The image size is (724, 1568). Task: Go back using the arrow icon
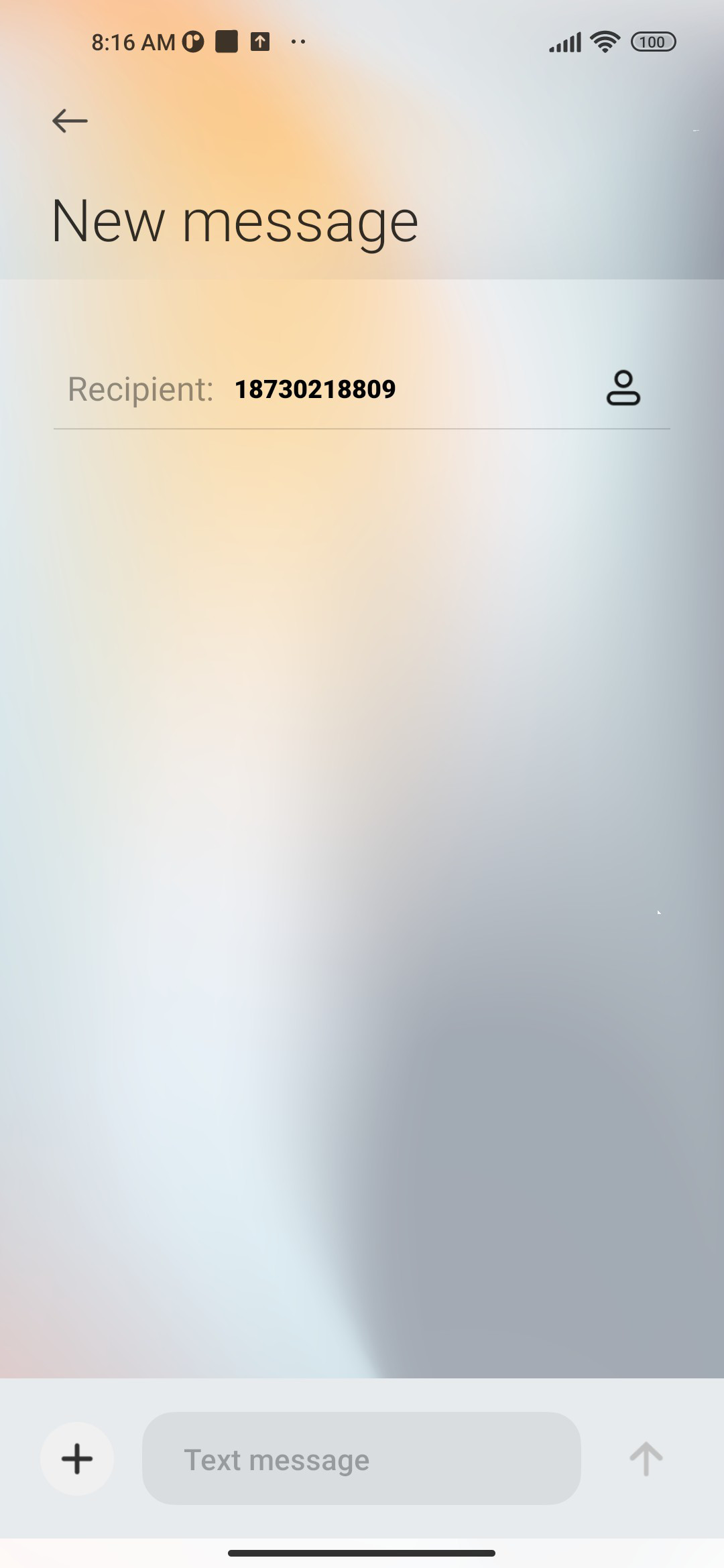[70, 121]
